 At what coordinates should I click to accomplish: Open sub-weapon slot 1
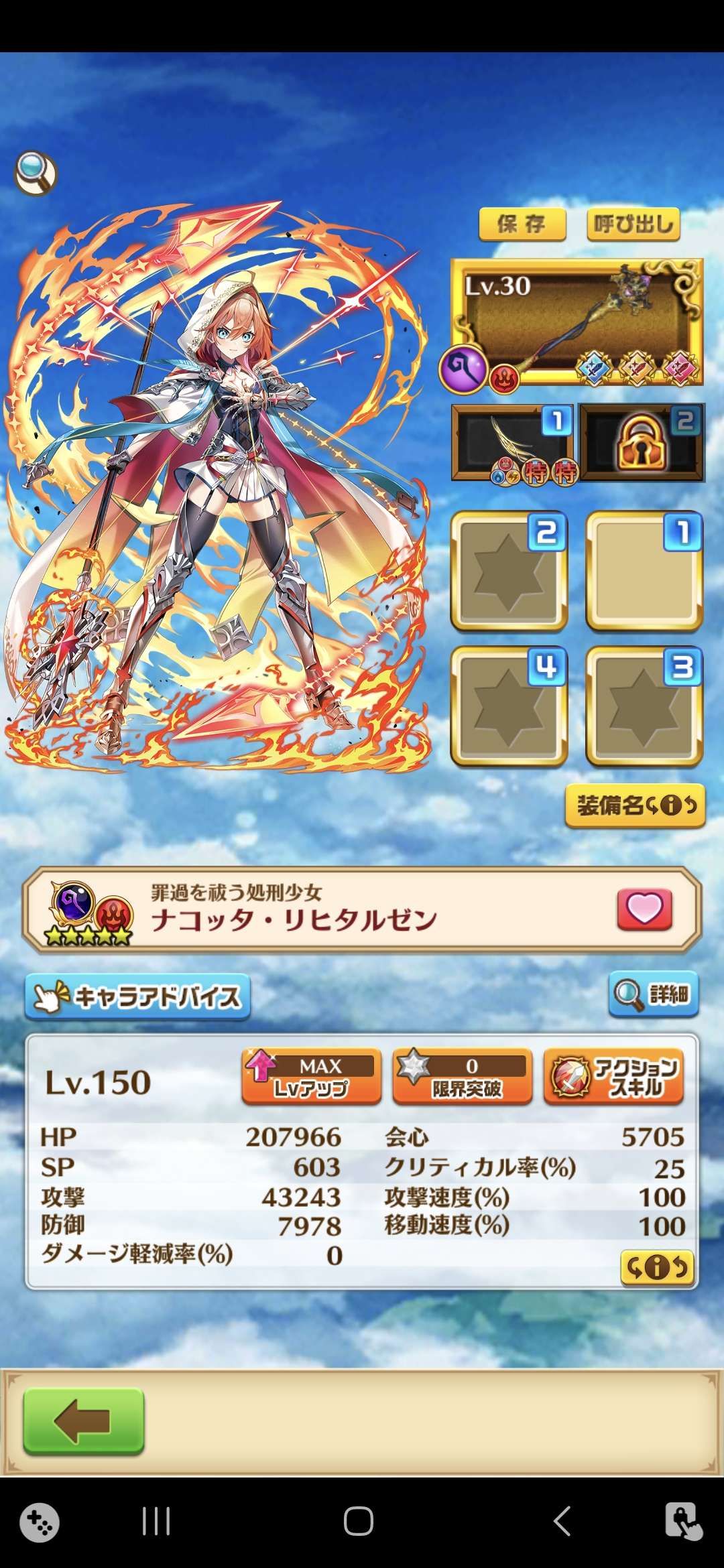tap(513, 443)
